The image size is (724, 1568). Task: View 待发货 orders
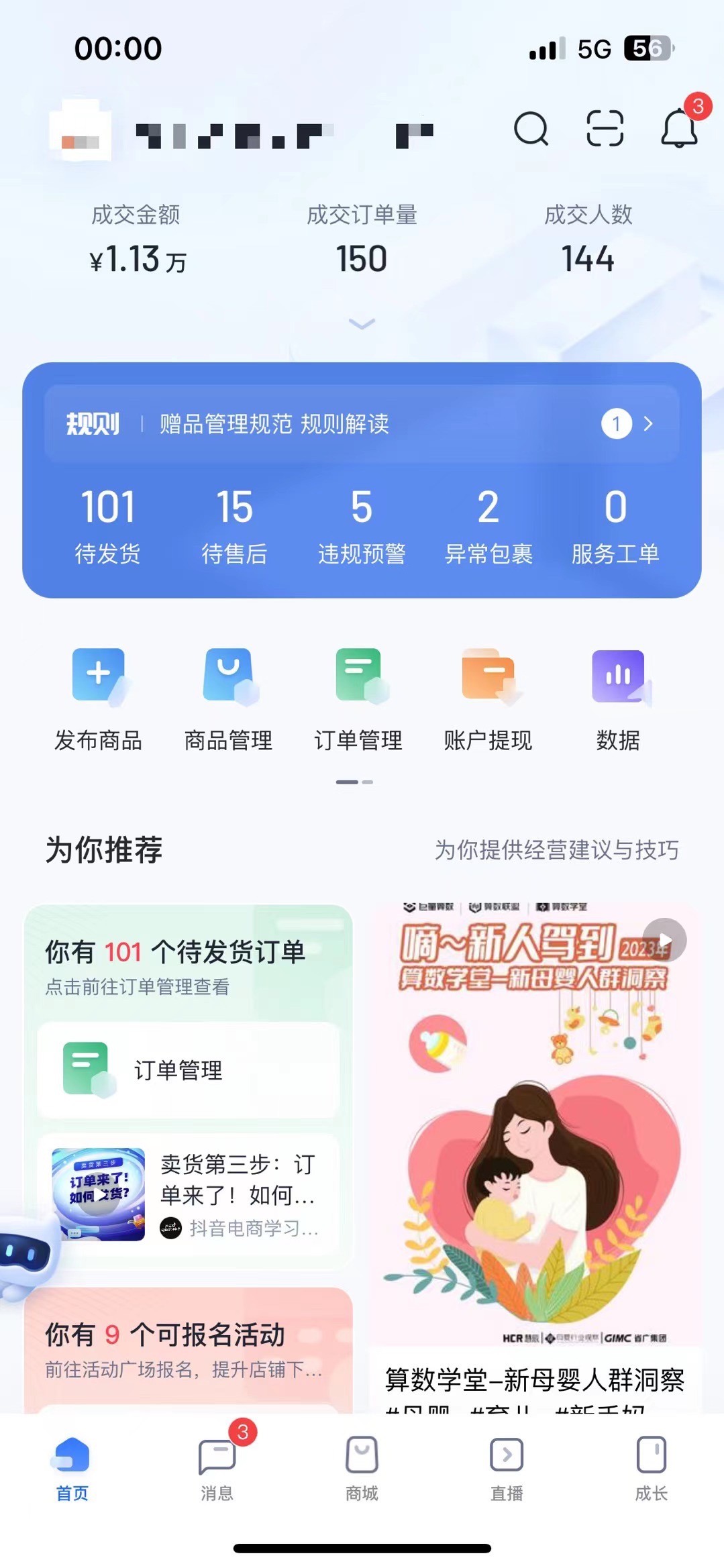[107, 525]
